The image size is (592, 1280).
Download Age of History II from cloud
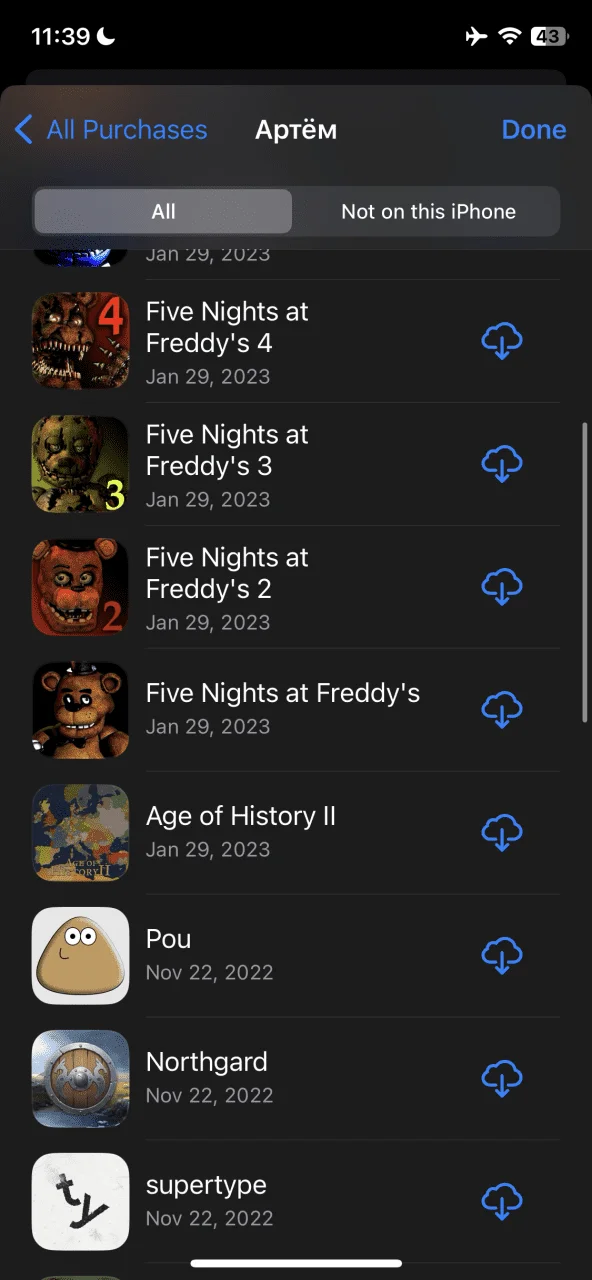(x=502, y=833)
